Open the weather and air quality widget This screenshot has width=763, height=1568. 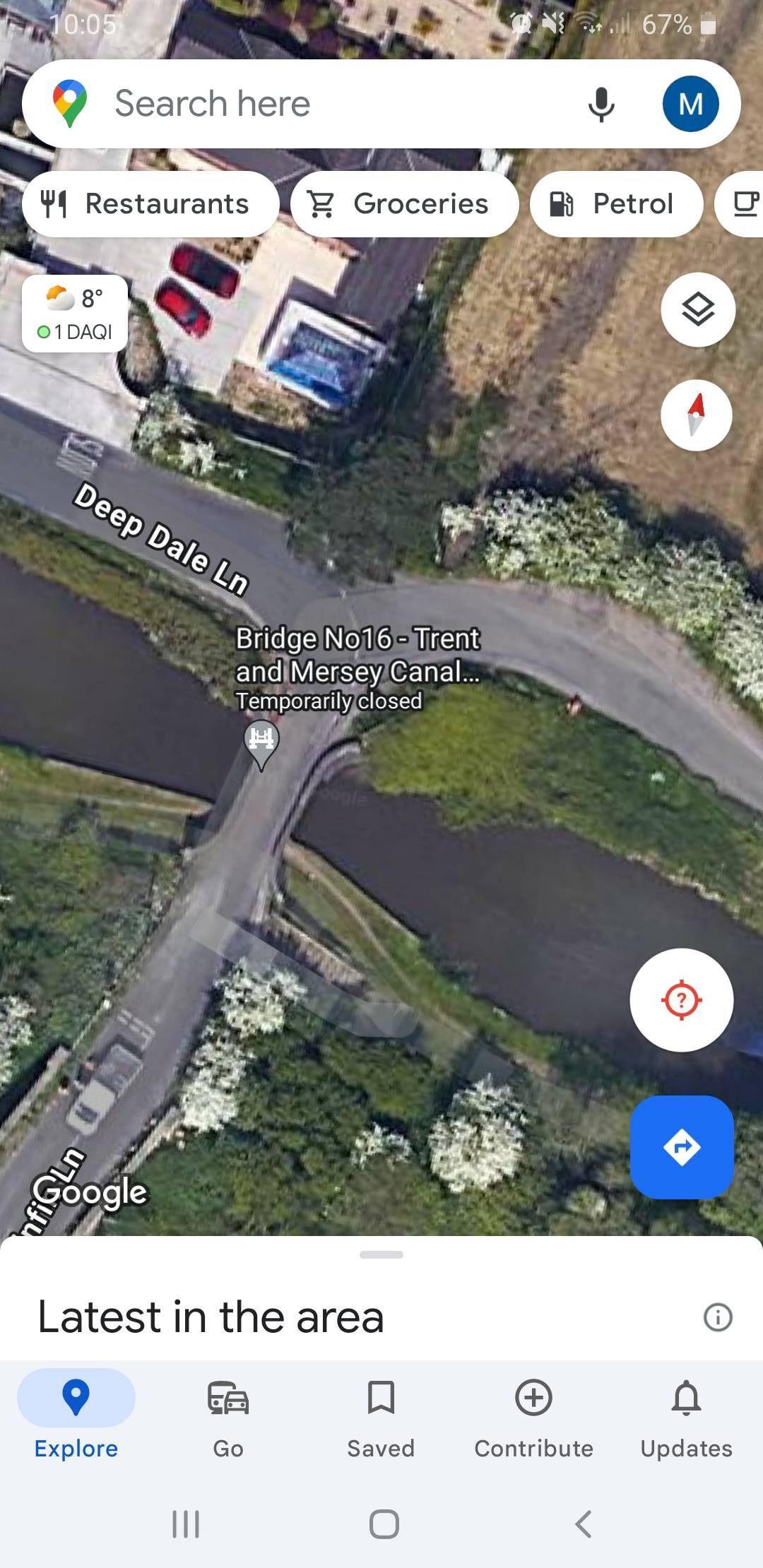click(75, 314)
